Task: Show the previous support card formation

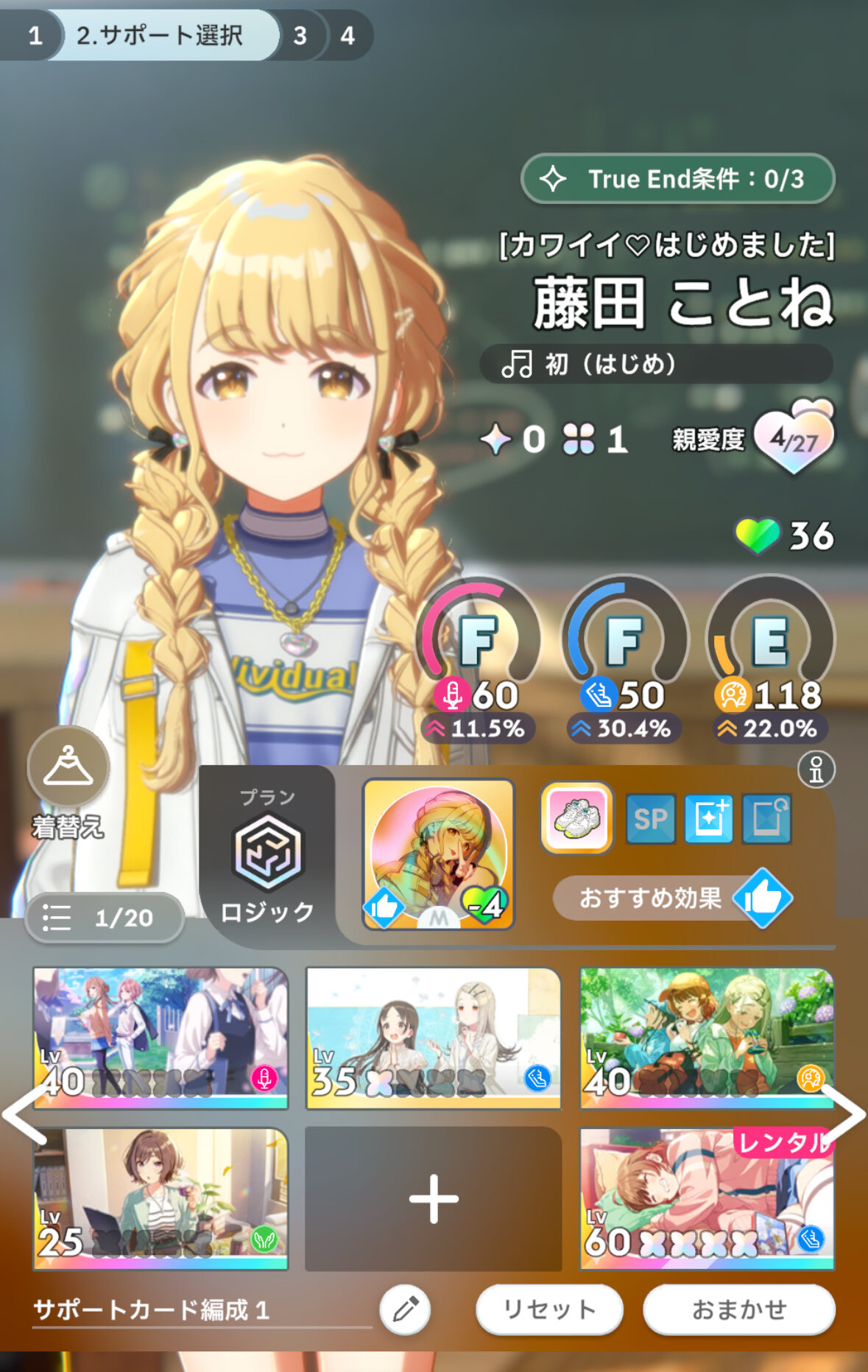Action: point(22,1114)
